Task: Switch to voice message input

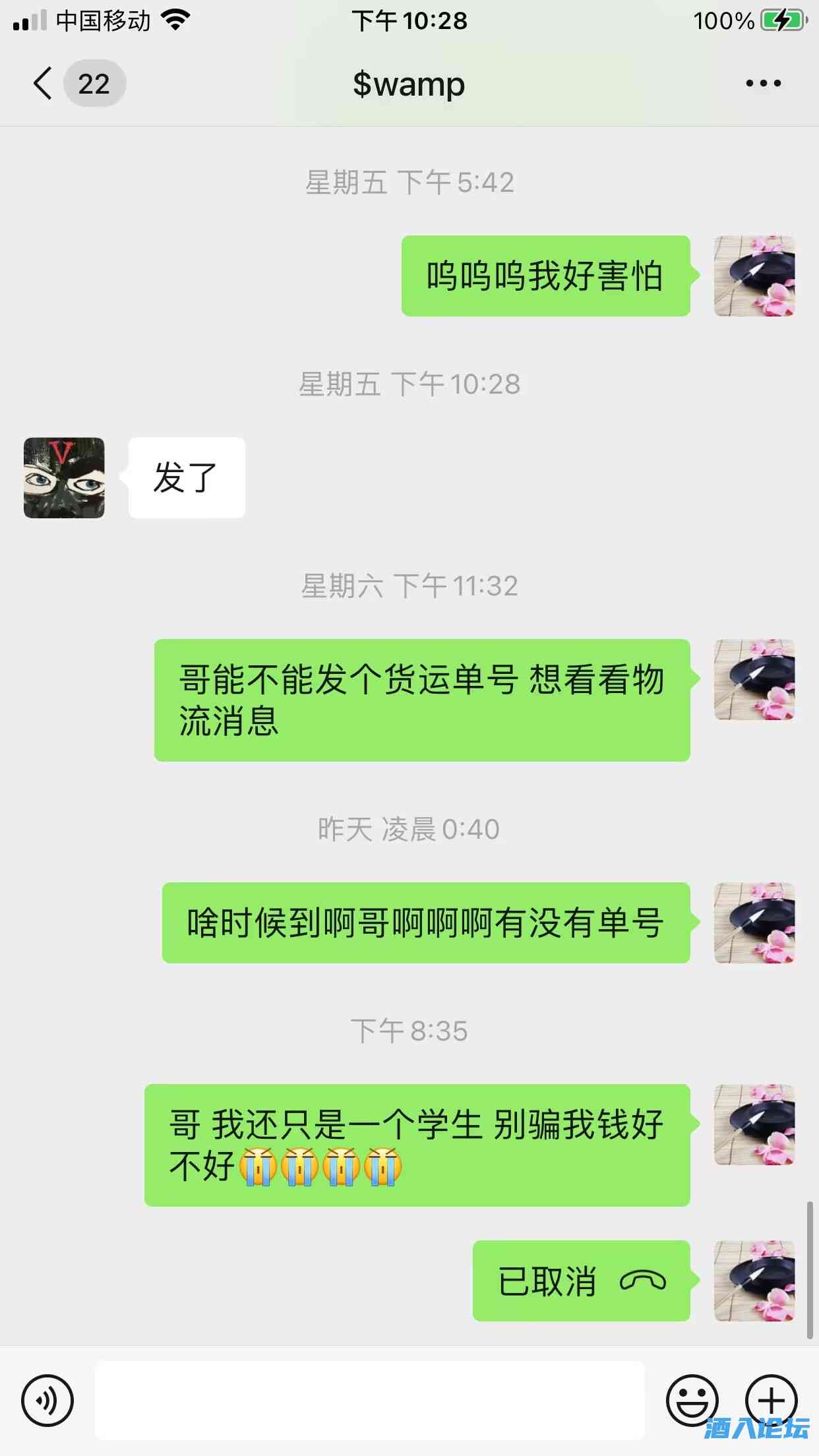Action: 47,1401
